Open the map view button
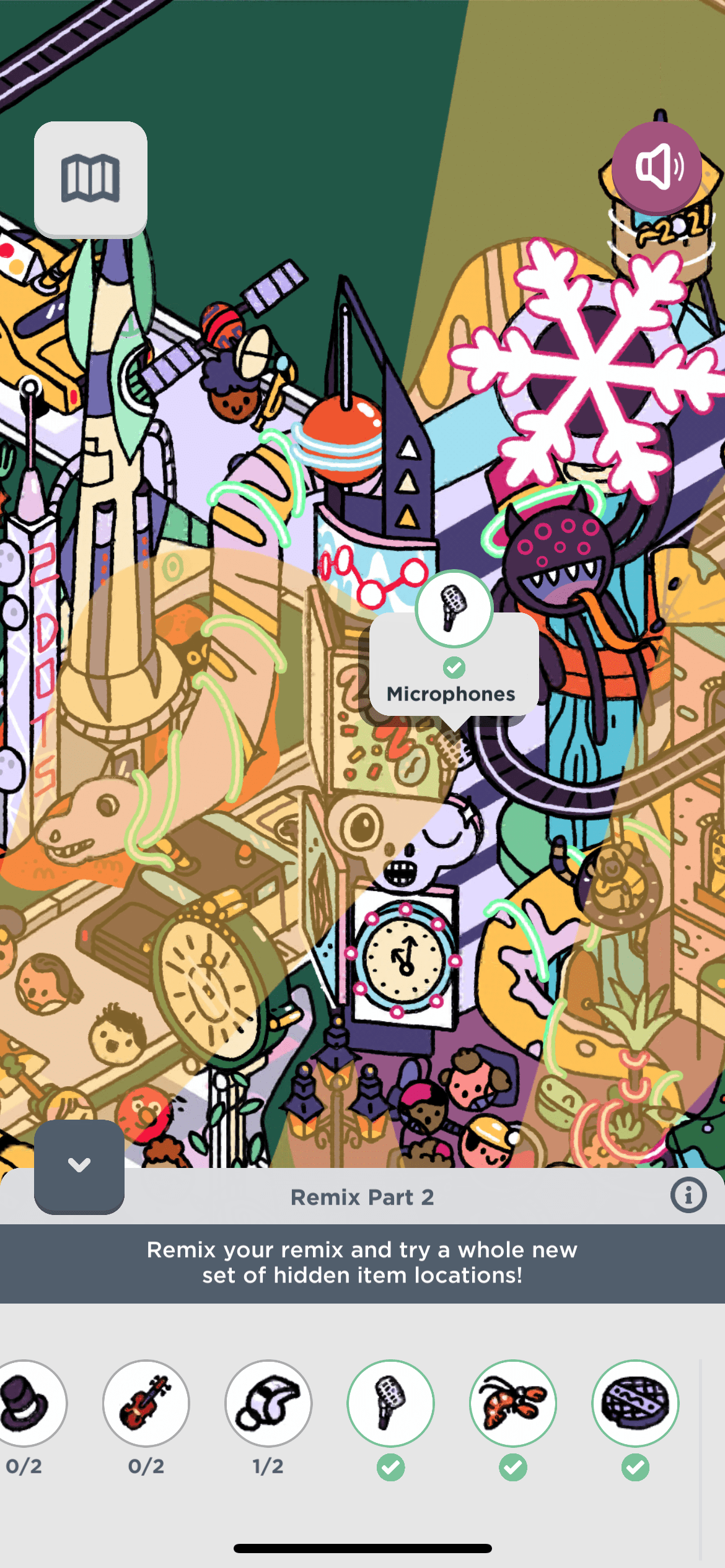 click(x=90, y=179)
